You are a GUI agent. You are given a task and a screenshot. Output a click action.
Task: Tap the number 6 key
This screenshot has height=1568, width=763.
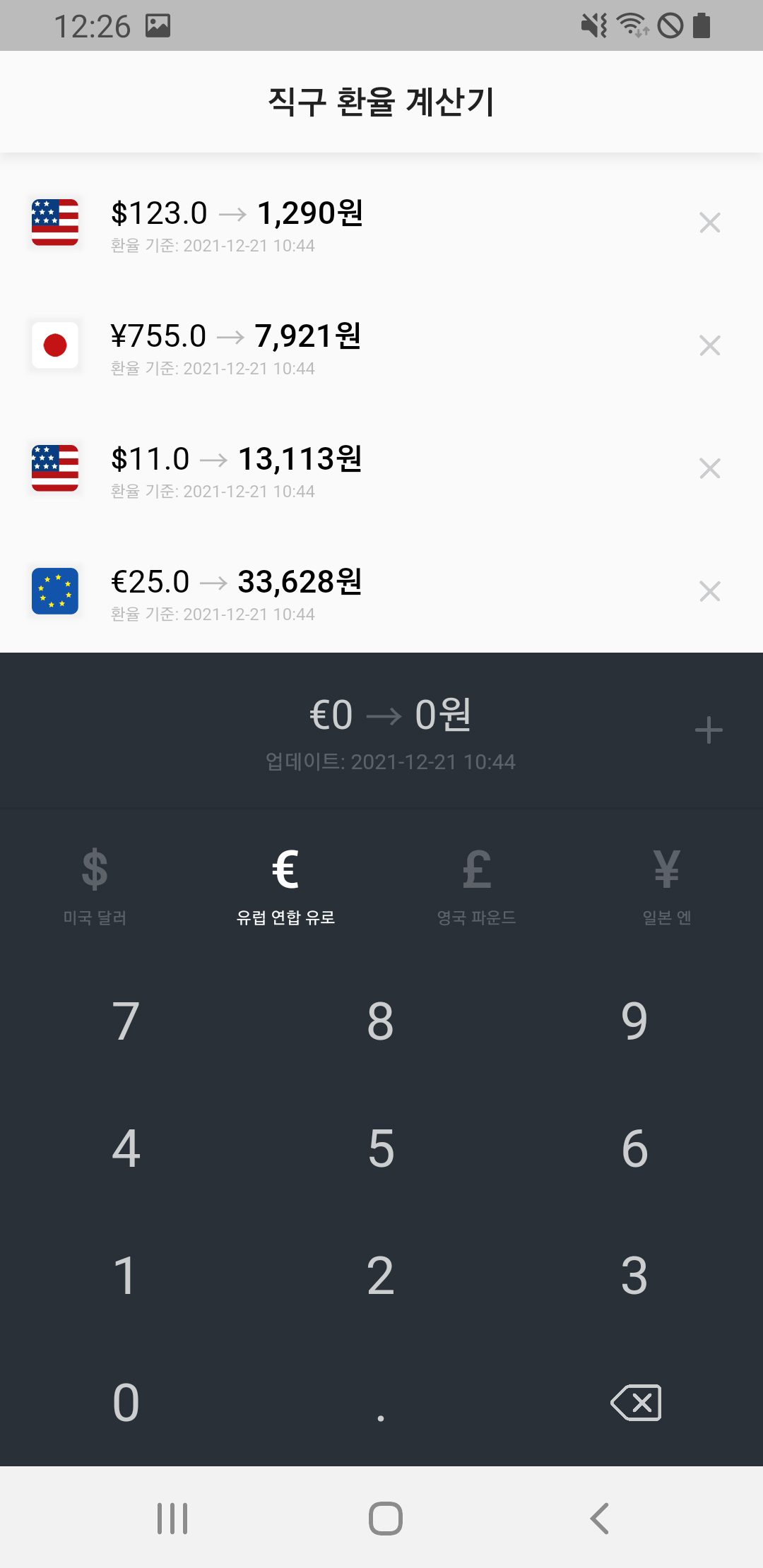click(x=634, y=1148)
